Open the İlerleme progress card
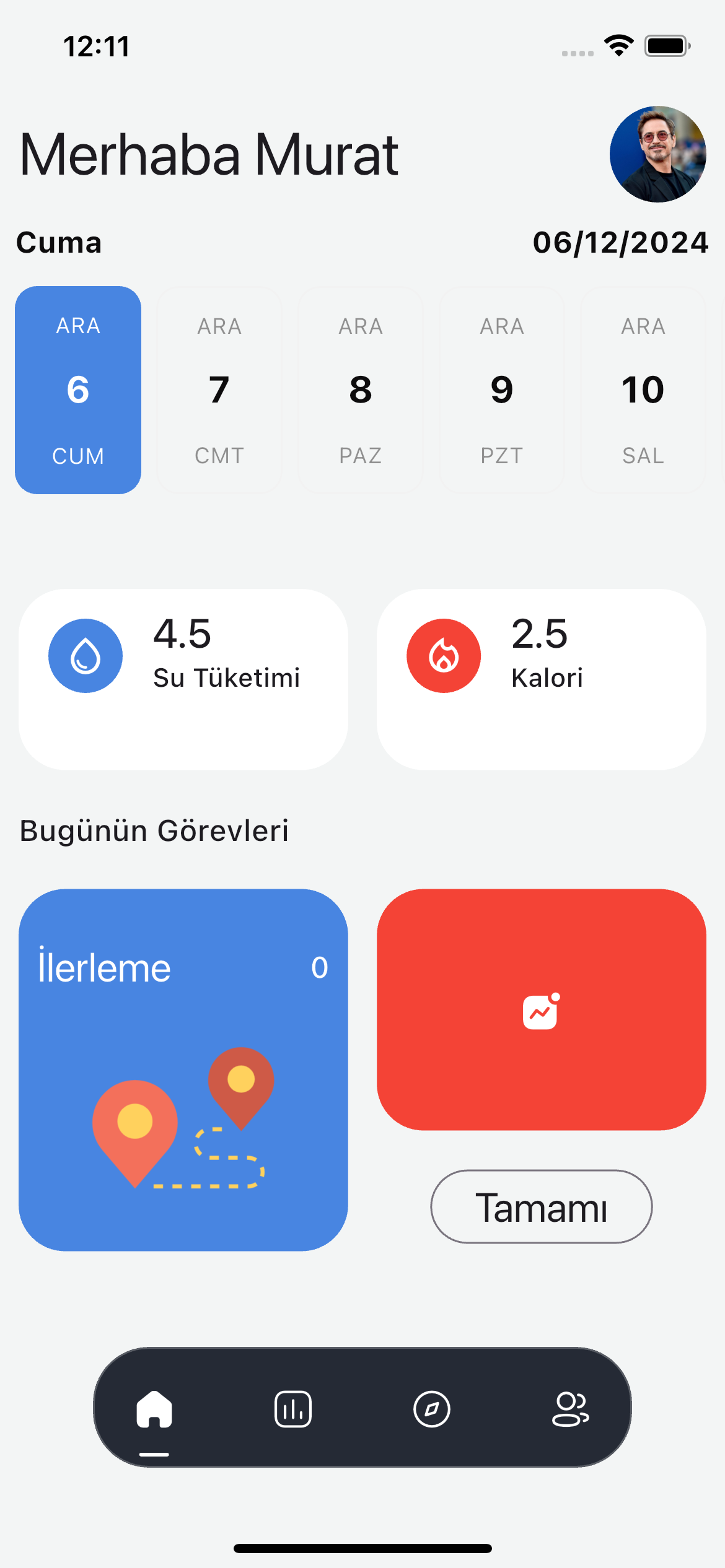Screen dimensions: 725x1568 pos(183,1069)
